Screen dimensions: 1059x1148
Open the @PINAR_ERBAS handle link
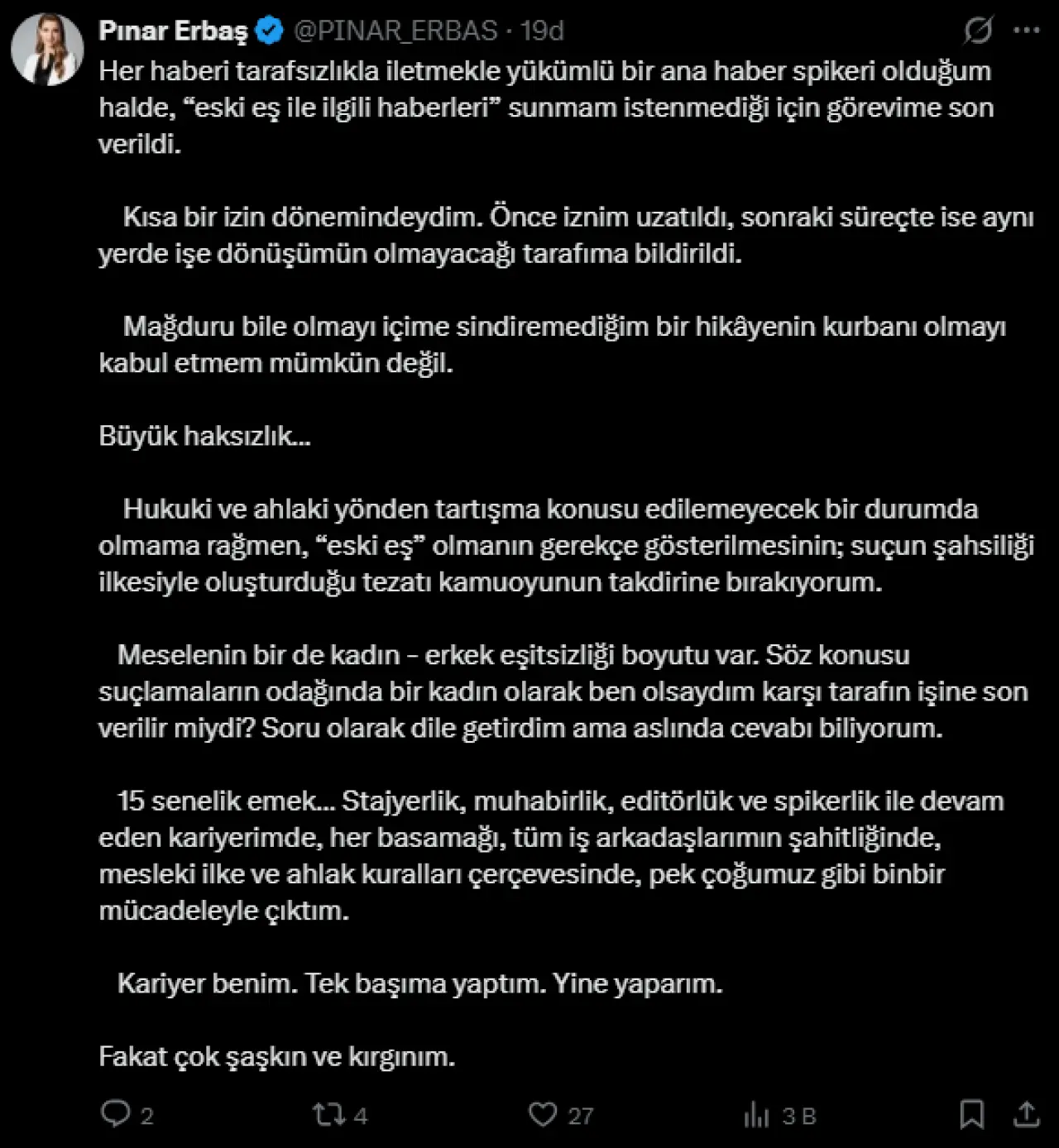point(395,31)
